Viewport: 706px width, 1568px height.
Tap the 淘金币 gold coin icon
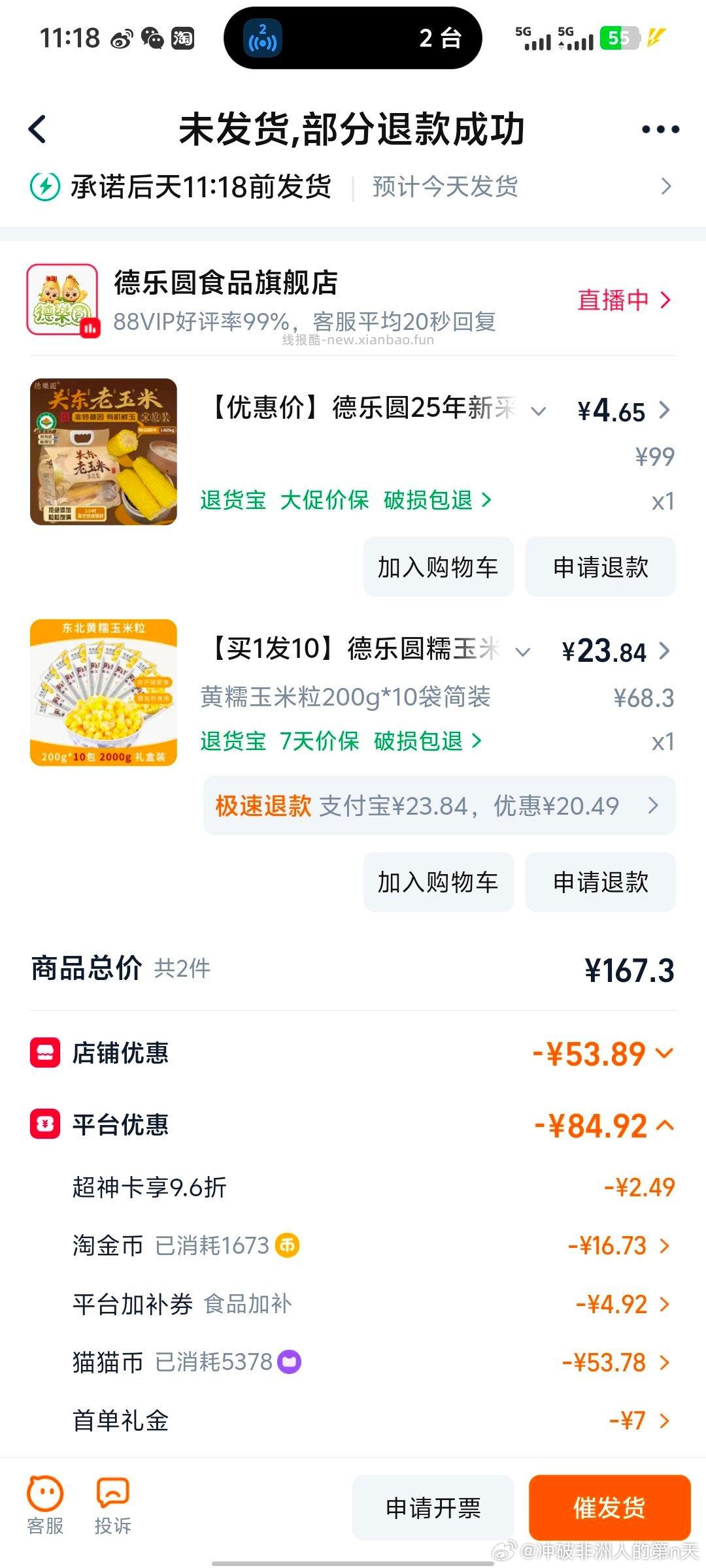286,1245
